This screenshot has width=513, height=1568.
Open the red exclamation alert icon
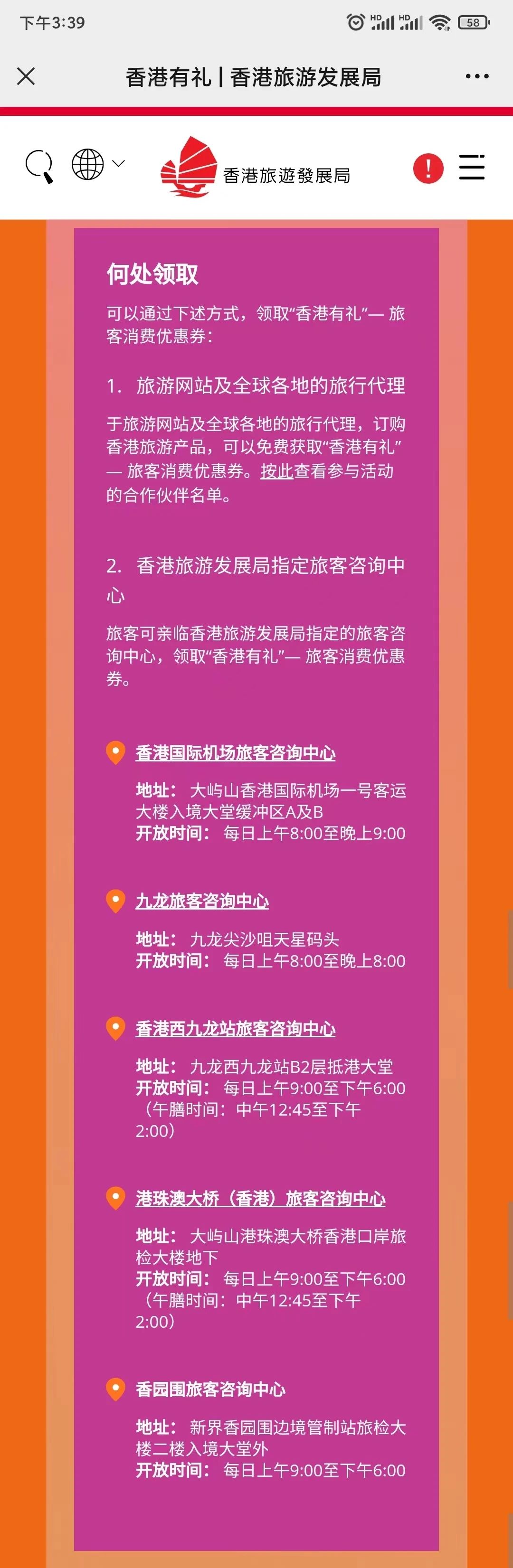(x=428, y=168)
